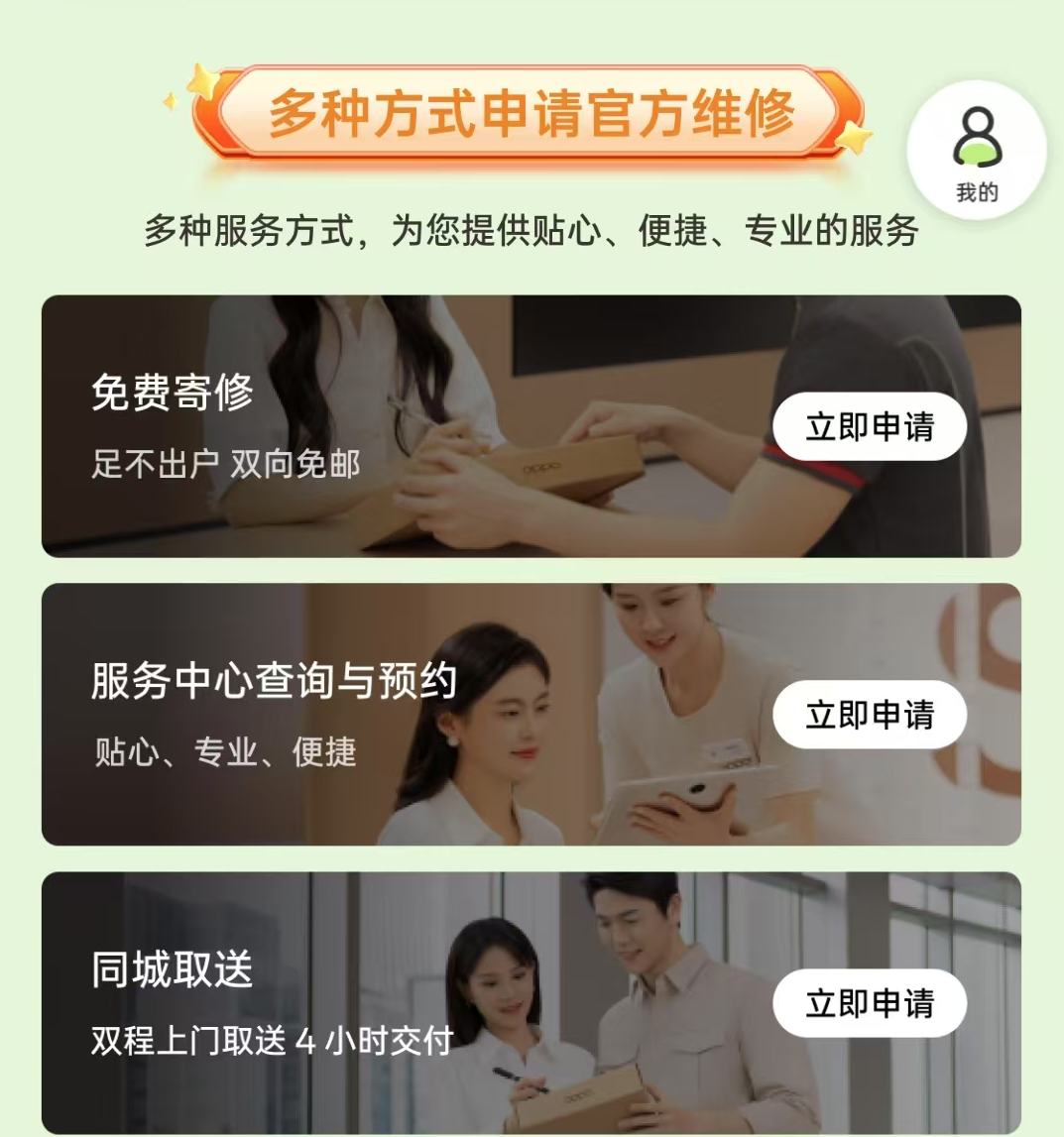Open the 同城取送 service card

(x=397, y=1003)
